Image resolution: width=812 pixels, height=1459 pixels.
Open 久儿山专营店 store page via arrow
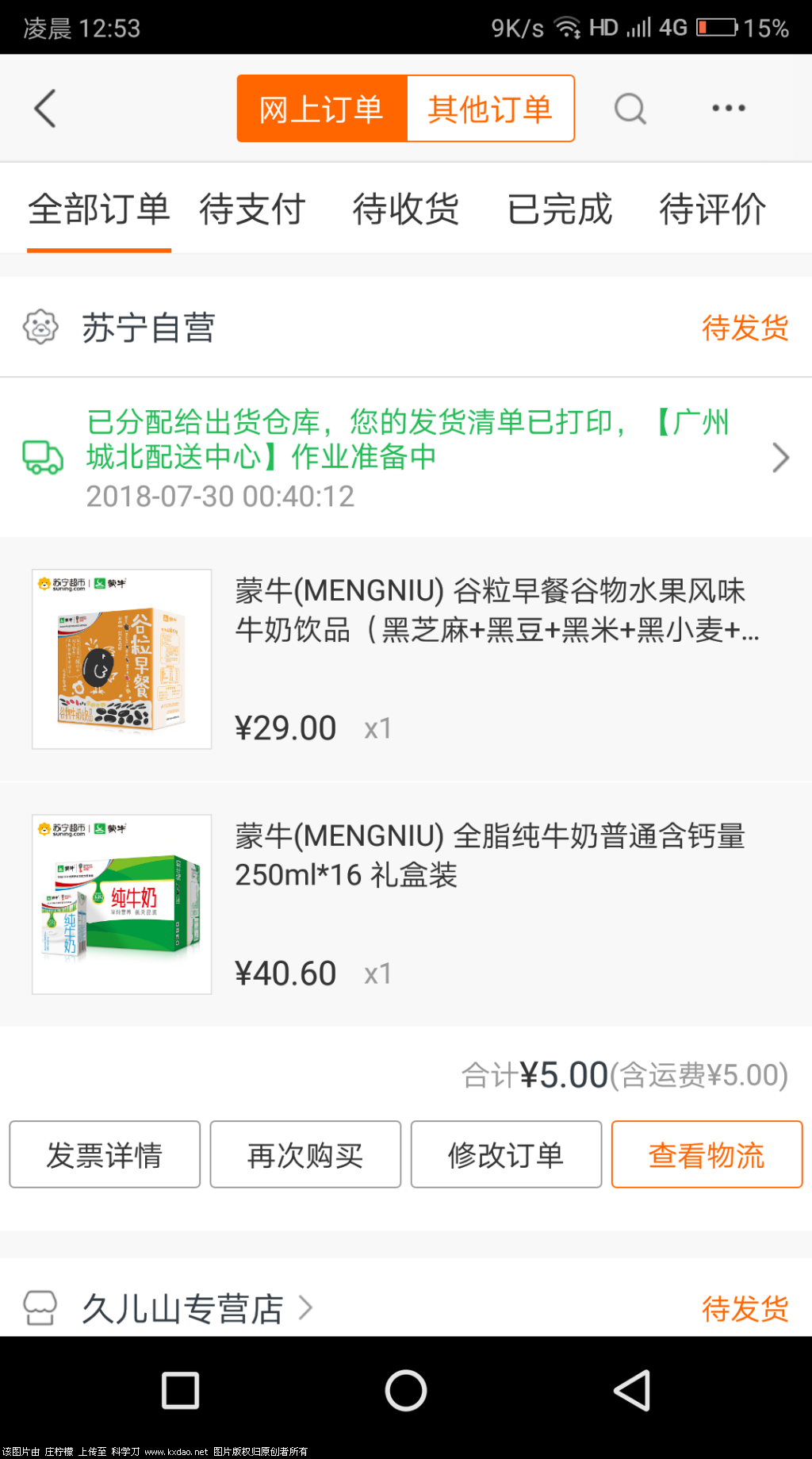pyautogui.click(x=307, y=1309)
